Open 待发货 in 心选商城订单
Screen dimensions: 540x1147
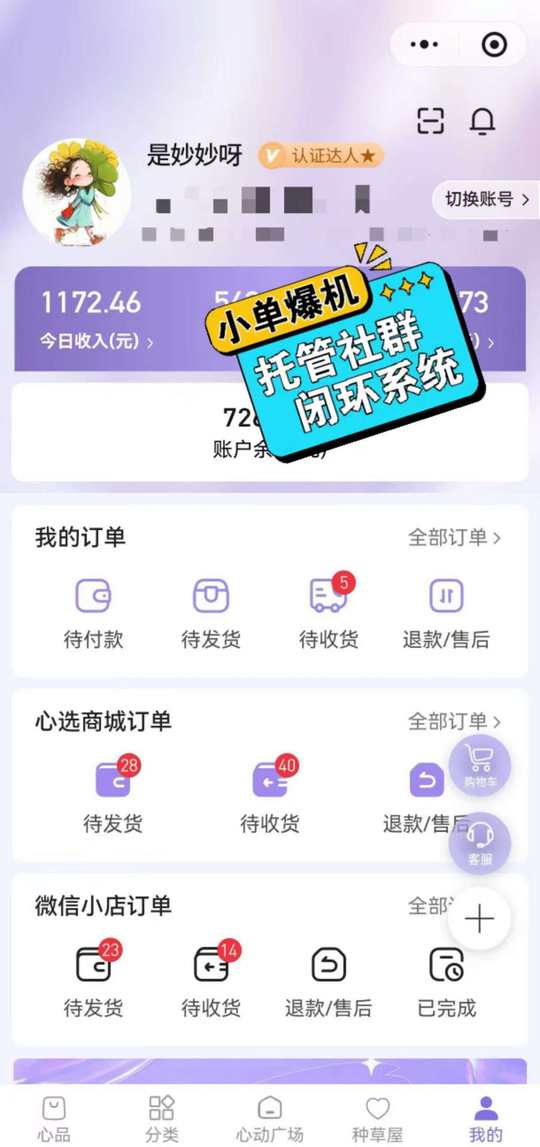point(113,797)
